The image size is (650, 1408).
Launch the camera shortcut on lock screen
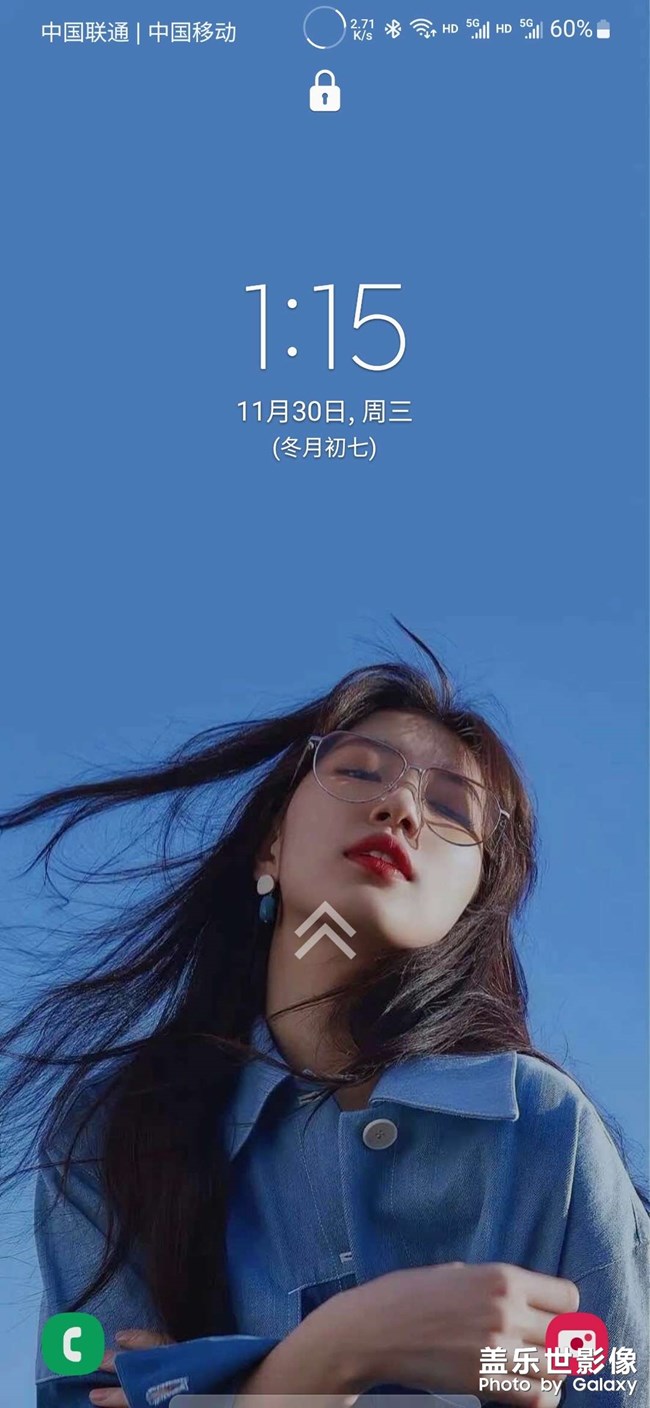point(578,1340)
